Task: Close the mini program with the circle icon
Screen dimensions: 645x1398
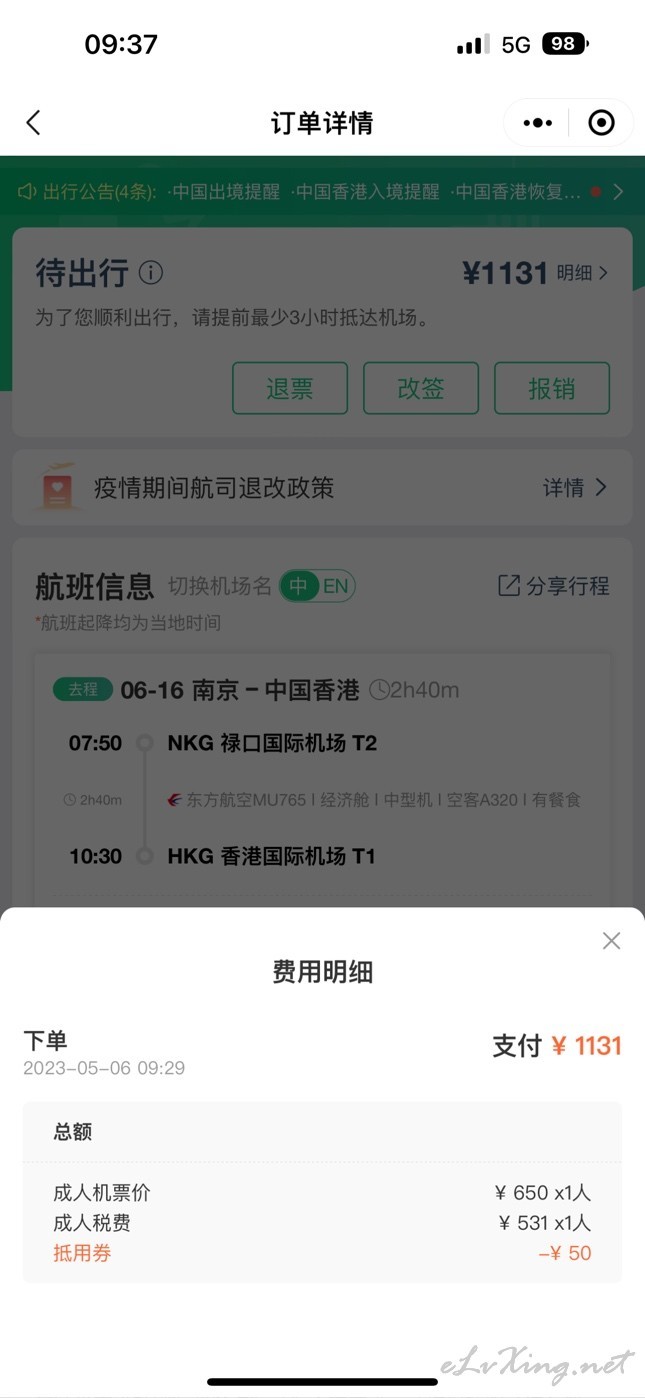Action: pos(601,123)
